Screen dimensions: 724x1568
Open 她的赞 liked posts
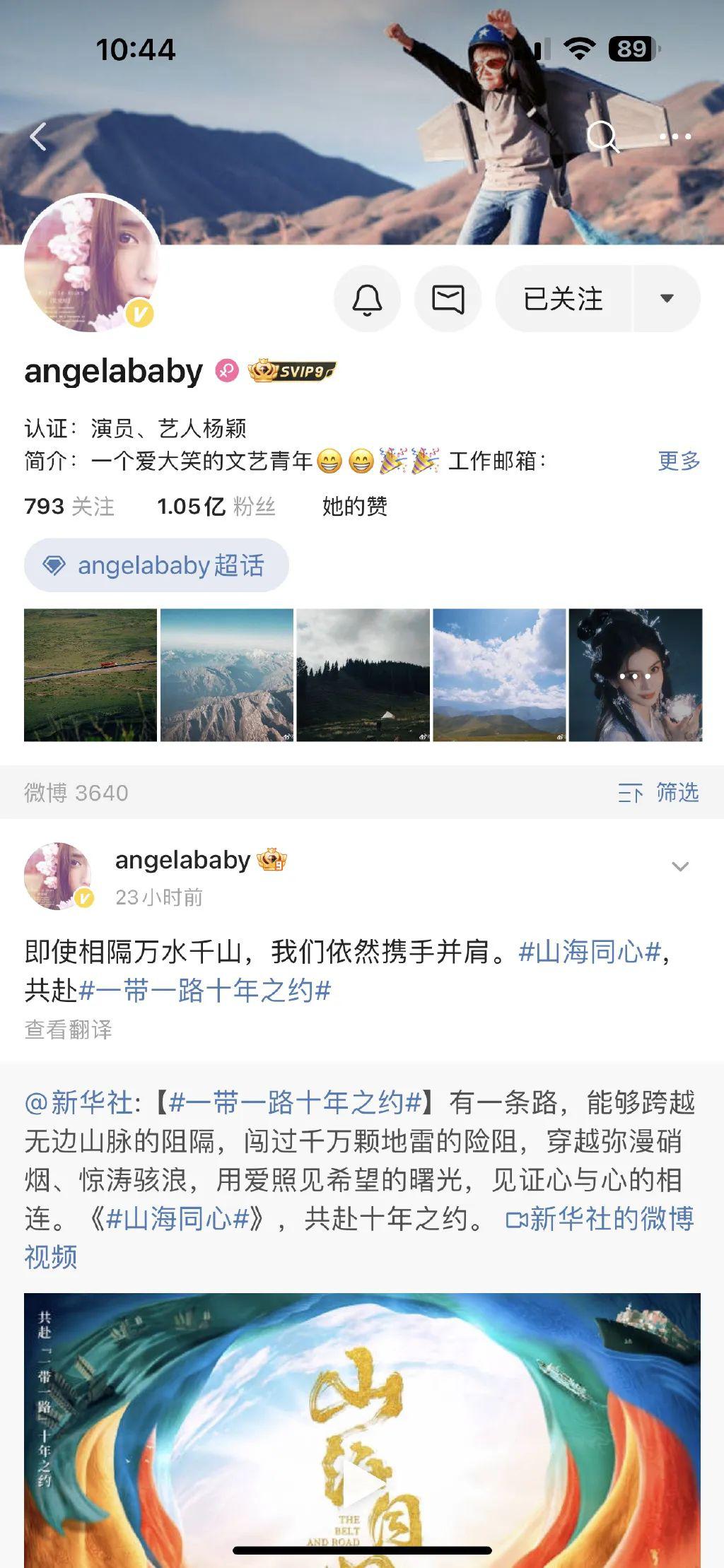pos(354,506)
